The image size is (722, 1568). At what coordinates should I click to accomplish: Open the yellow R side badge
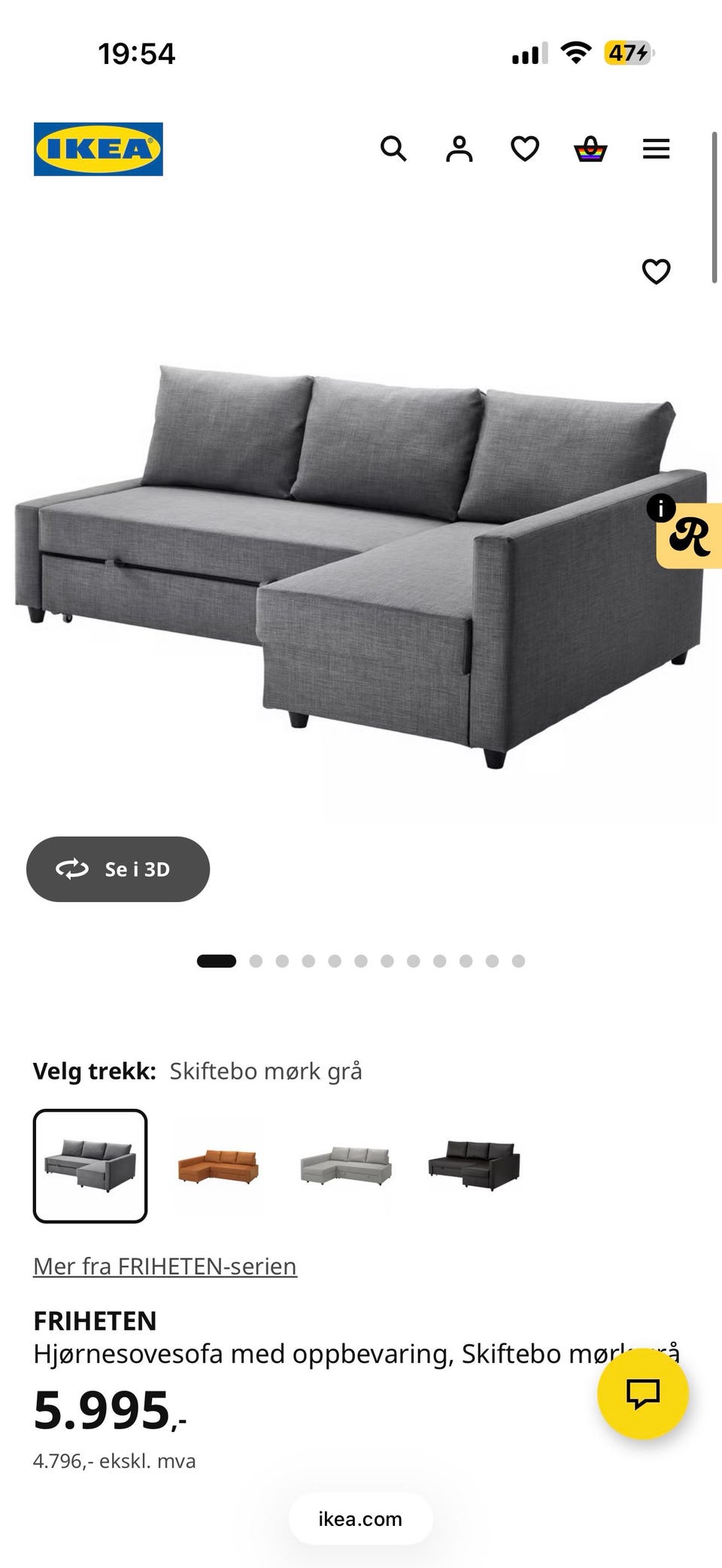pos(689,535)
